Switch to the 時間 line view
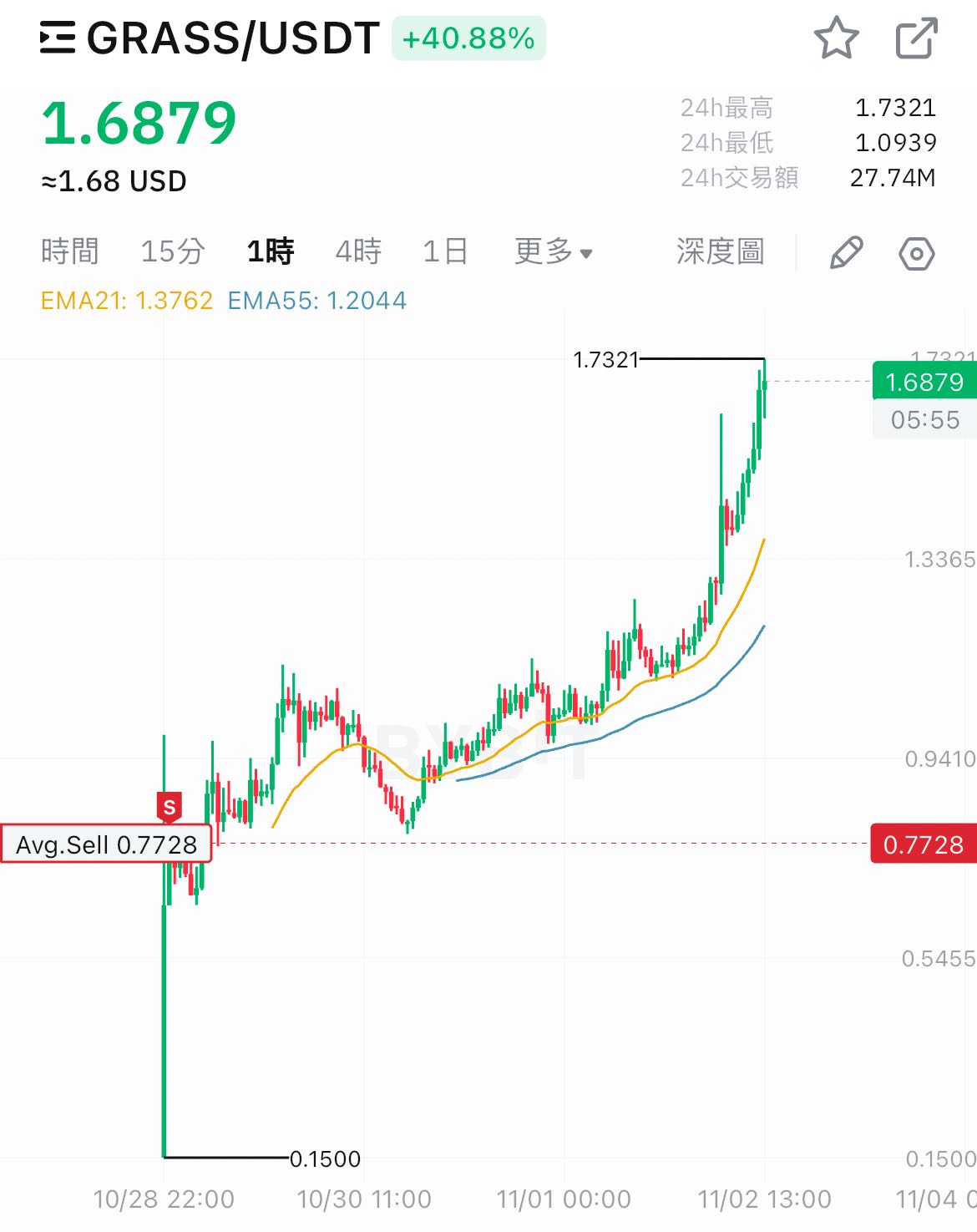The height and width of the screenshot is (1232, 977). pyautogui.click(x=70, y=251)
